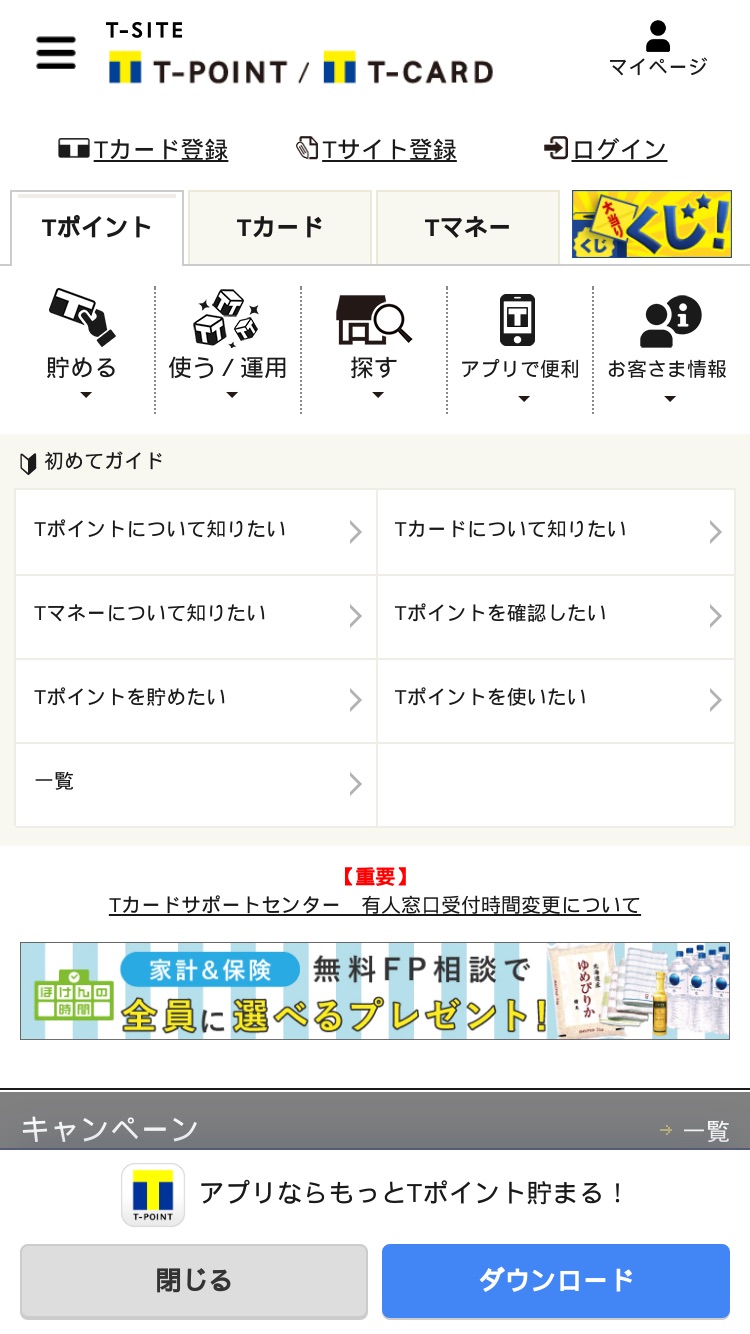Open the Tサイト登録 link

377,150
